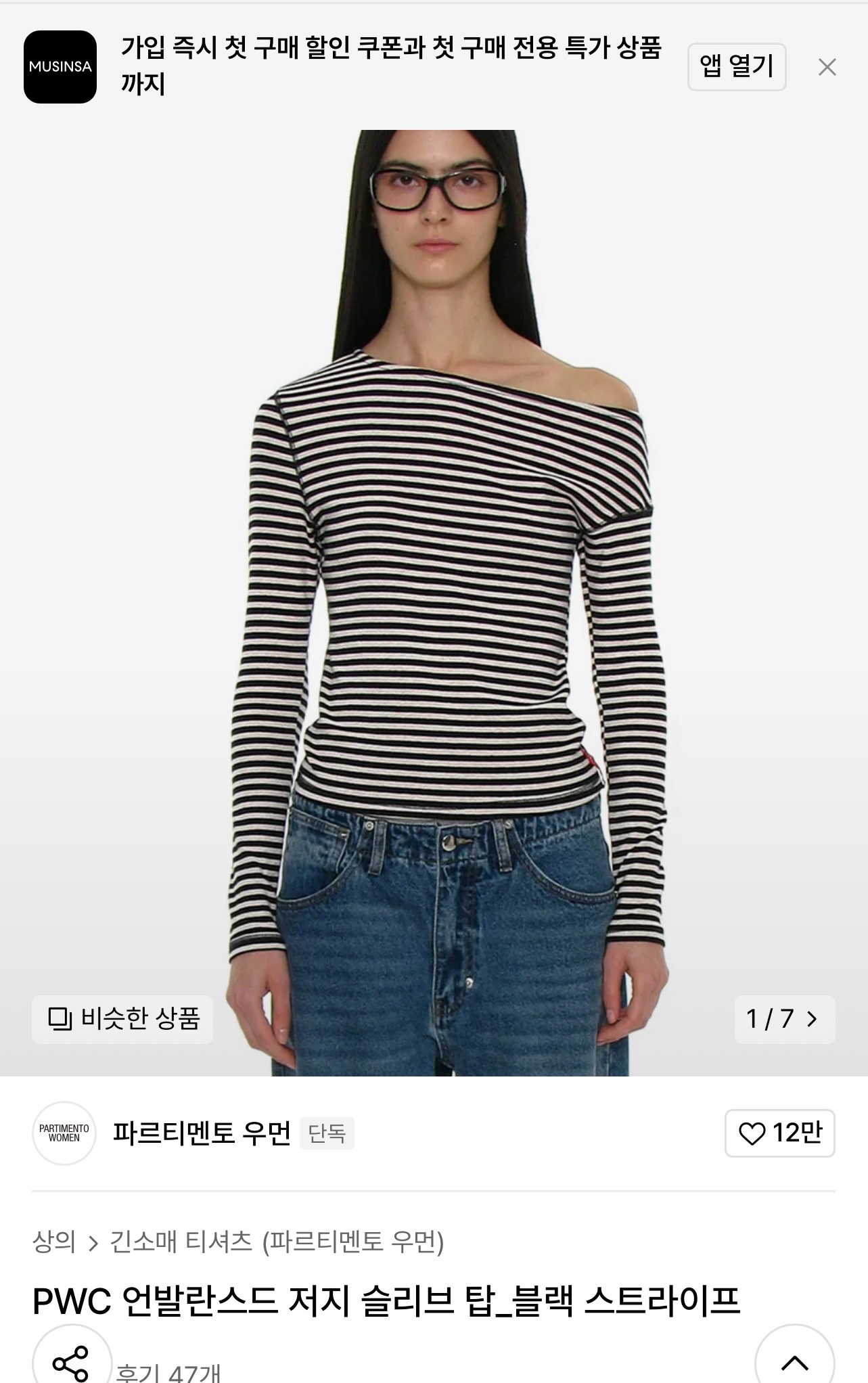Share this product
The height and width of the screenshot is (1383, 868).
tap(72, 1361)
